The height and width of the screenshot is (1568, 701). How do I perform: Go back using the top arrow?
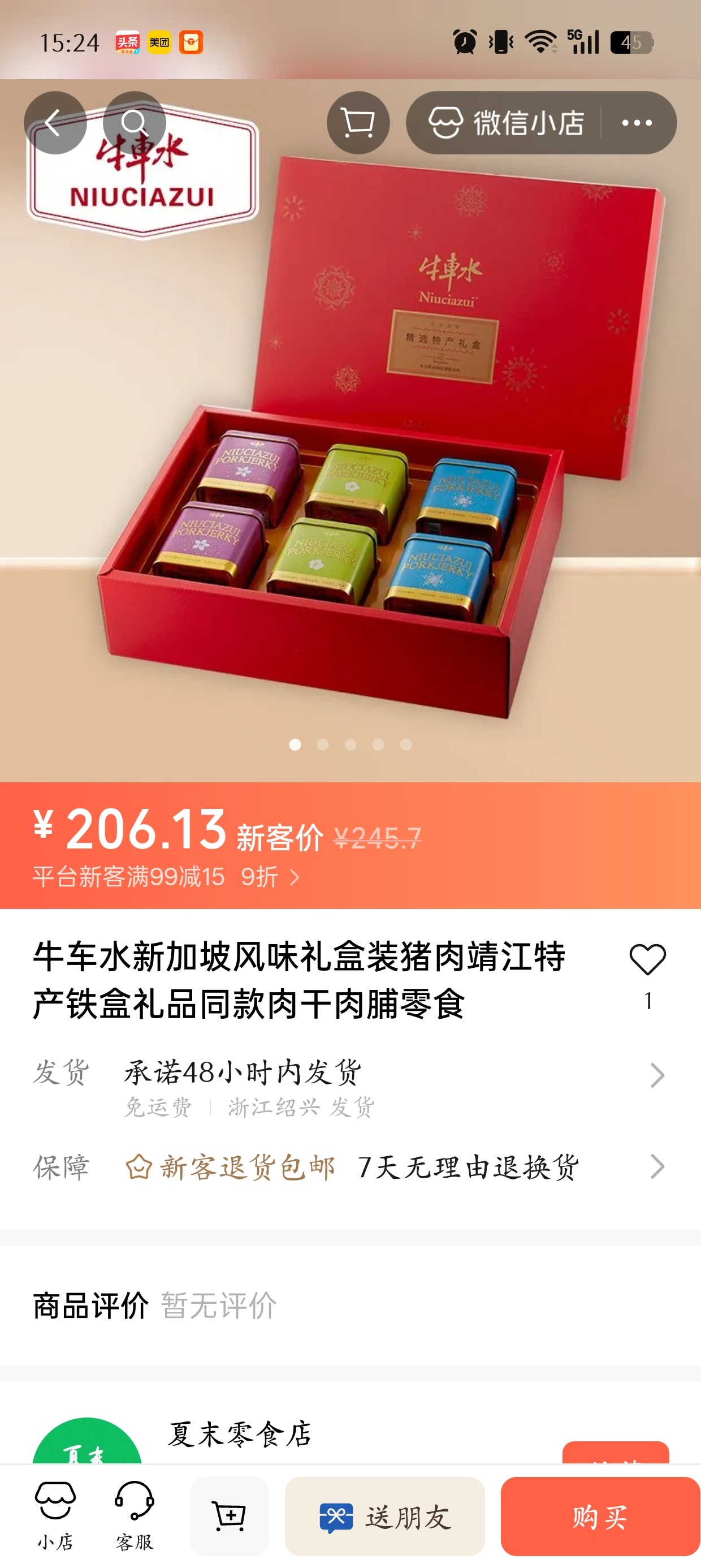pos(55,123)
